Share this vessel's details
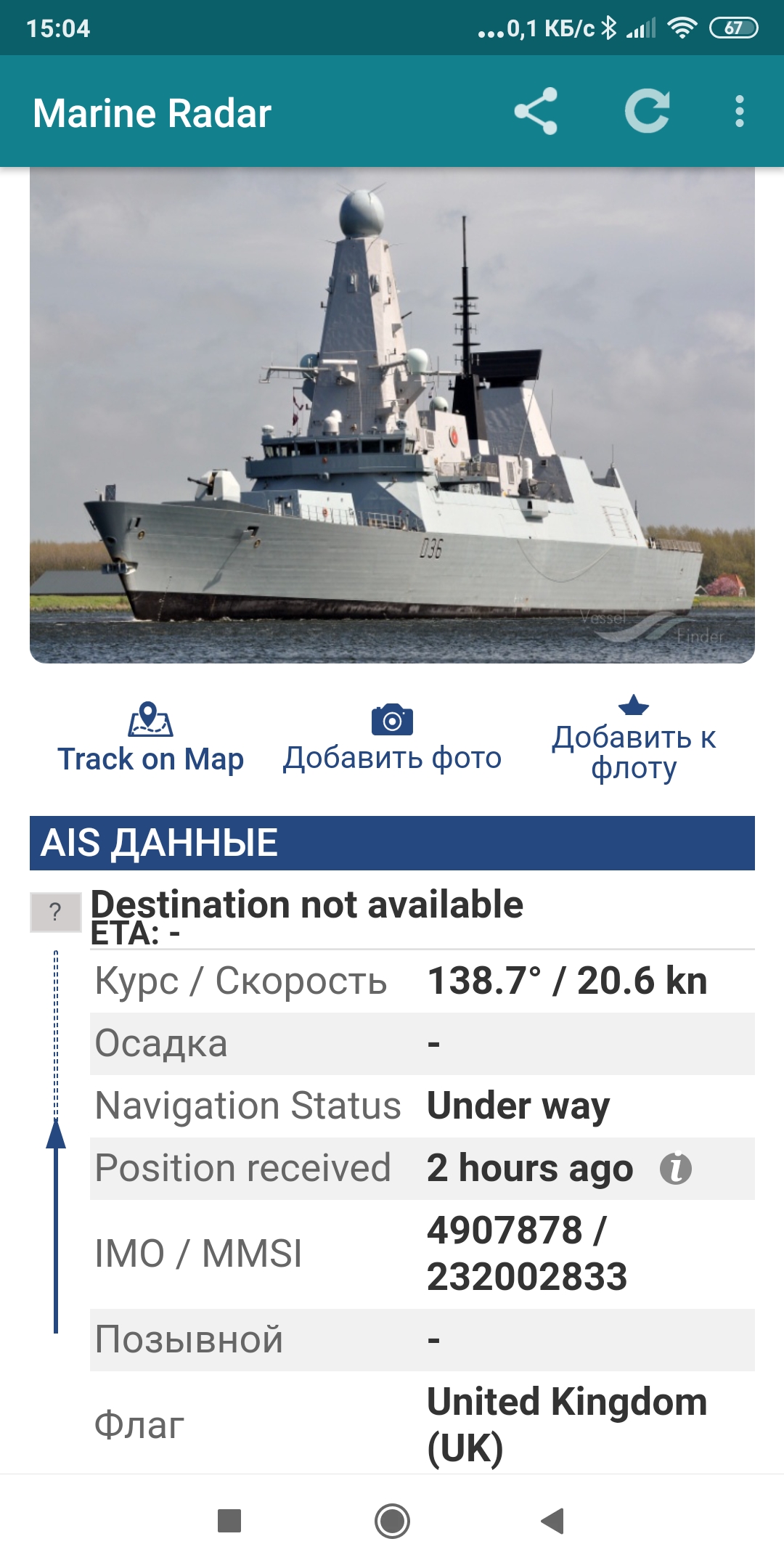This screenshot has width=784, height=1568. [x=536, y=112]
